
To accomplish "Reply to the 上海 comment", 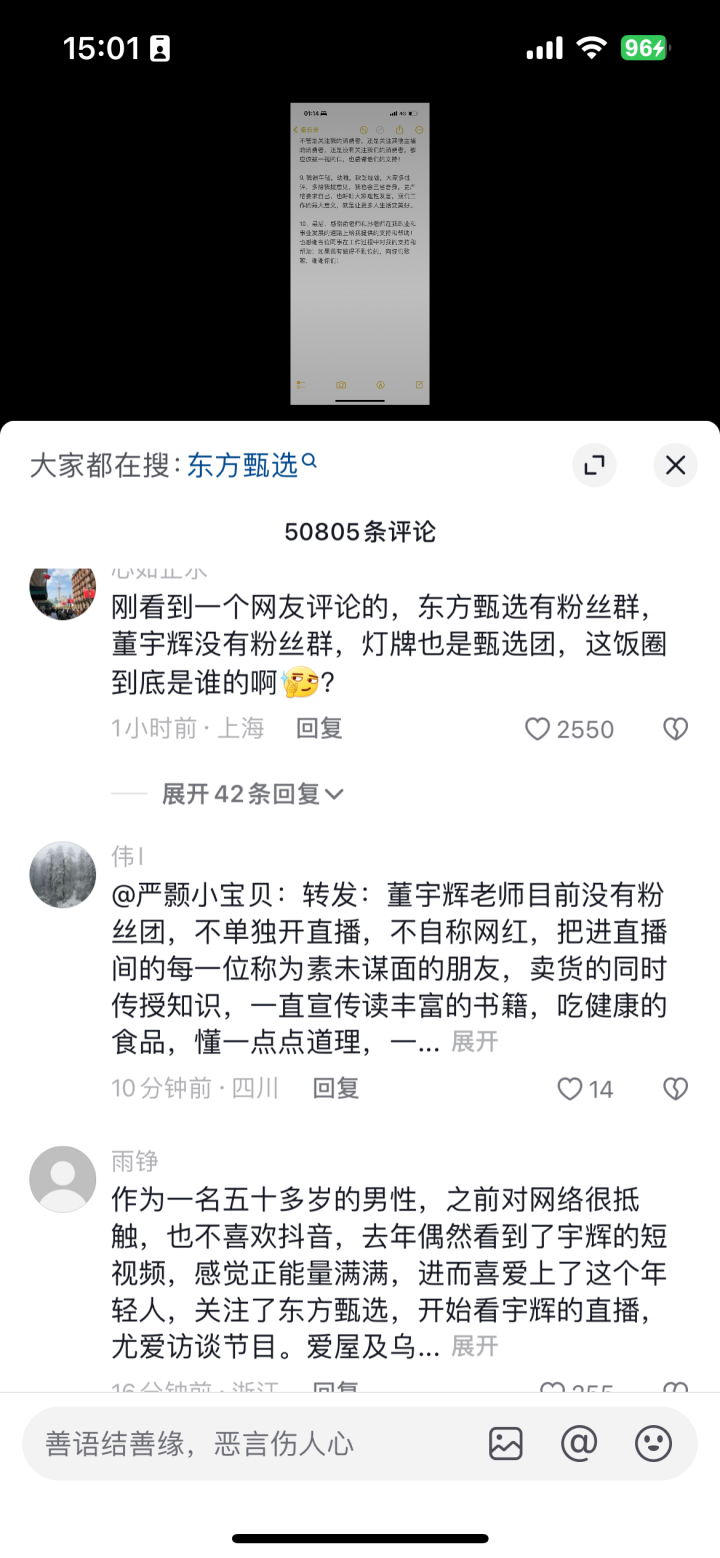I will pos(319,729).
